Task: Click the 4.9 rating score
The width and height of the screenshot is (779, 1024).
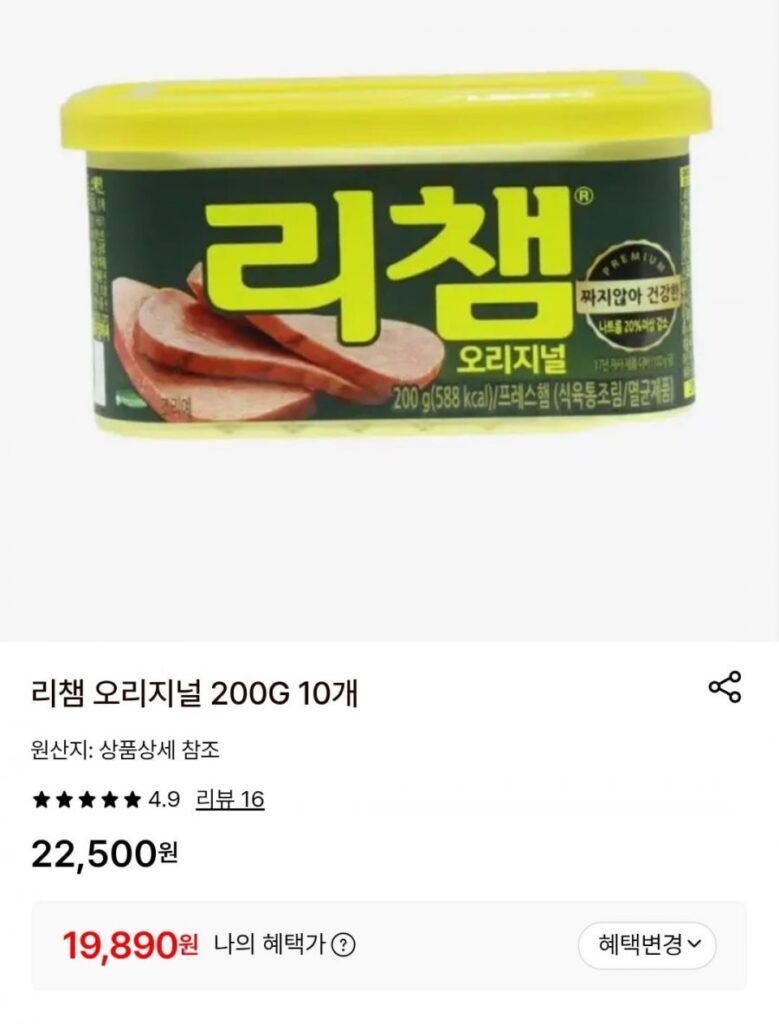Action: point(163,799)
